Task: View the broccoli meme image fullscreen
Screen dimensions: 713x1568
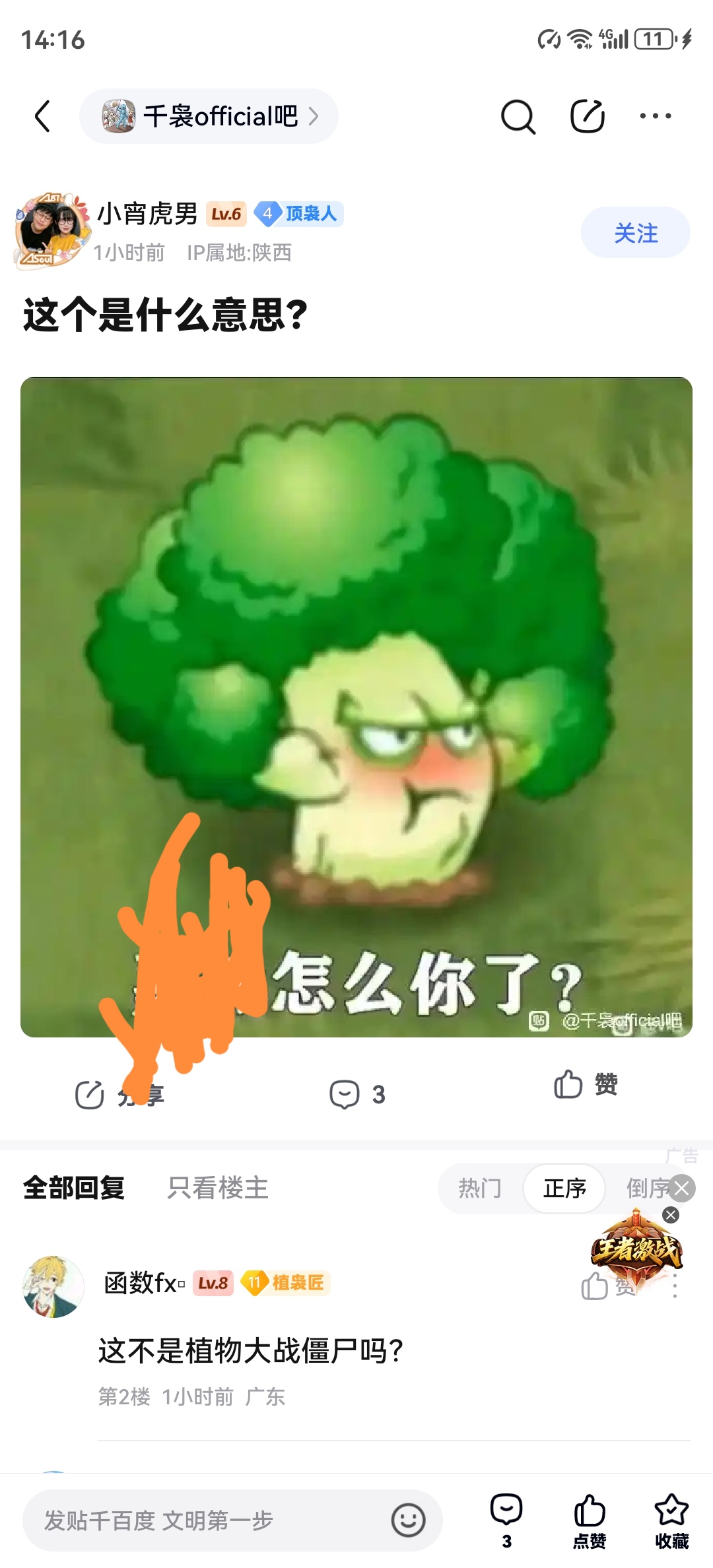Action: pos(356,660)
